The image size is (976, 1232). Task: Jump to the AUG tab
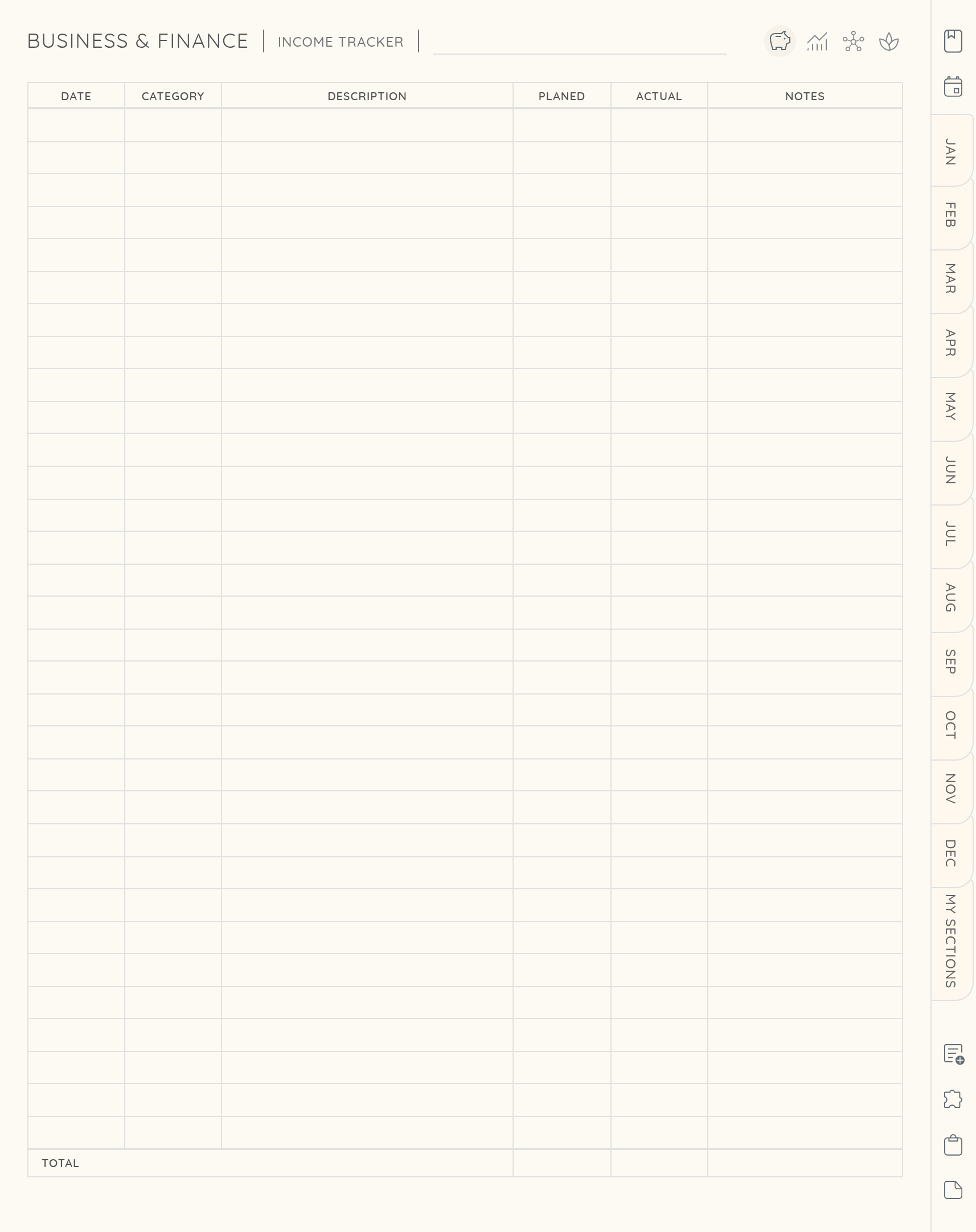[x=950, y=597]
